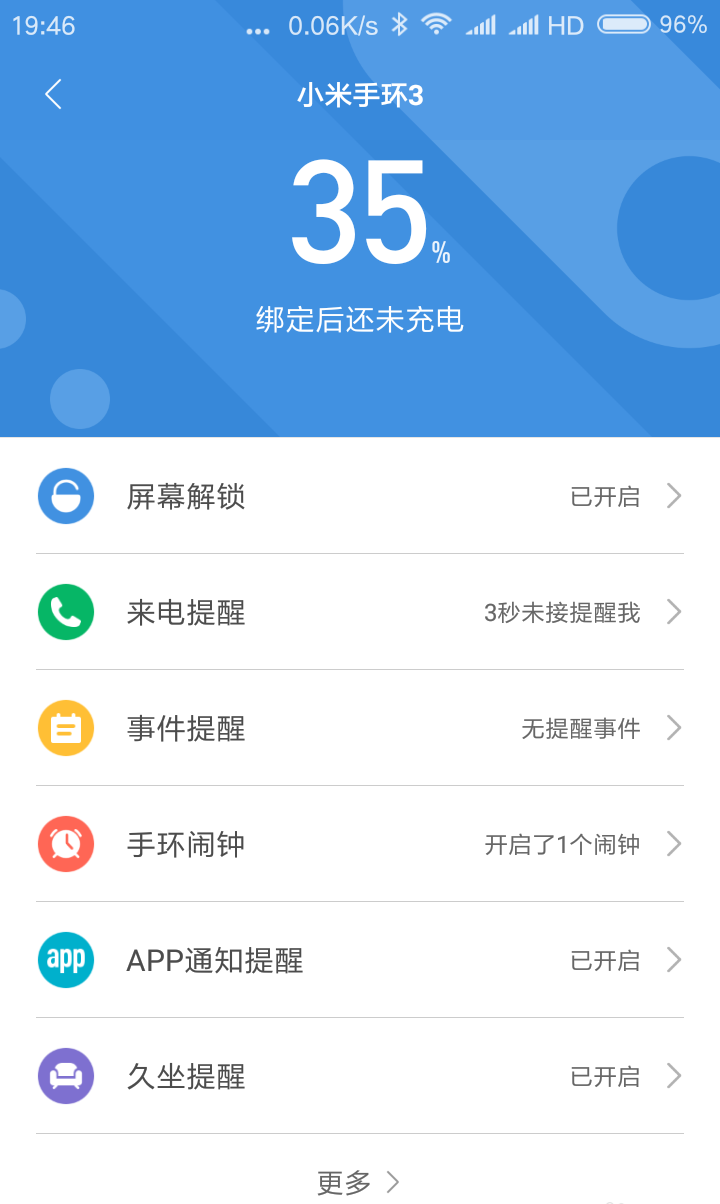The width and height of the screenshot is (720, 1204).
Task: Expand the 事件提醒 row via its chevron
Action: pos(675,728)
